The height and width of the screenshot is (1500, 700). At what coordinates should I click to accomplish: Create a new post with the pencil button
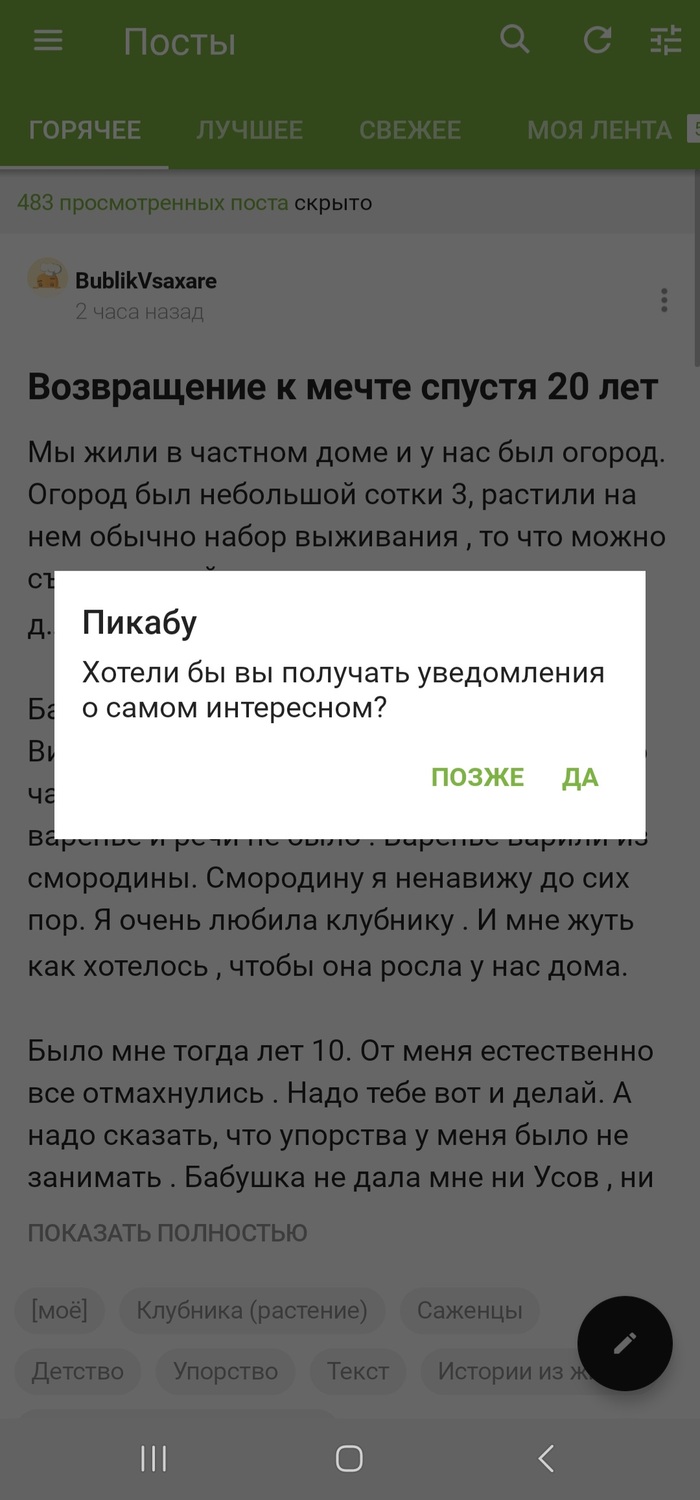point(625,1343)
